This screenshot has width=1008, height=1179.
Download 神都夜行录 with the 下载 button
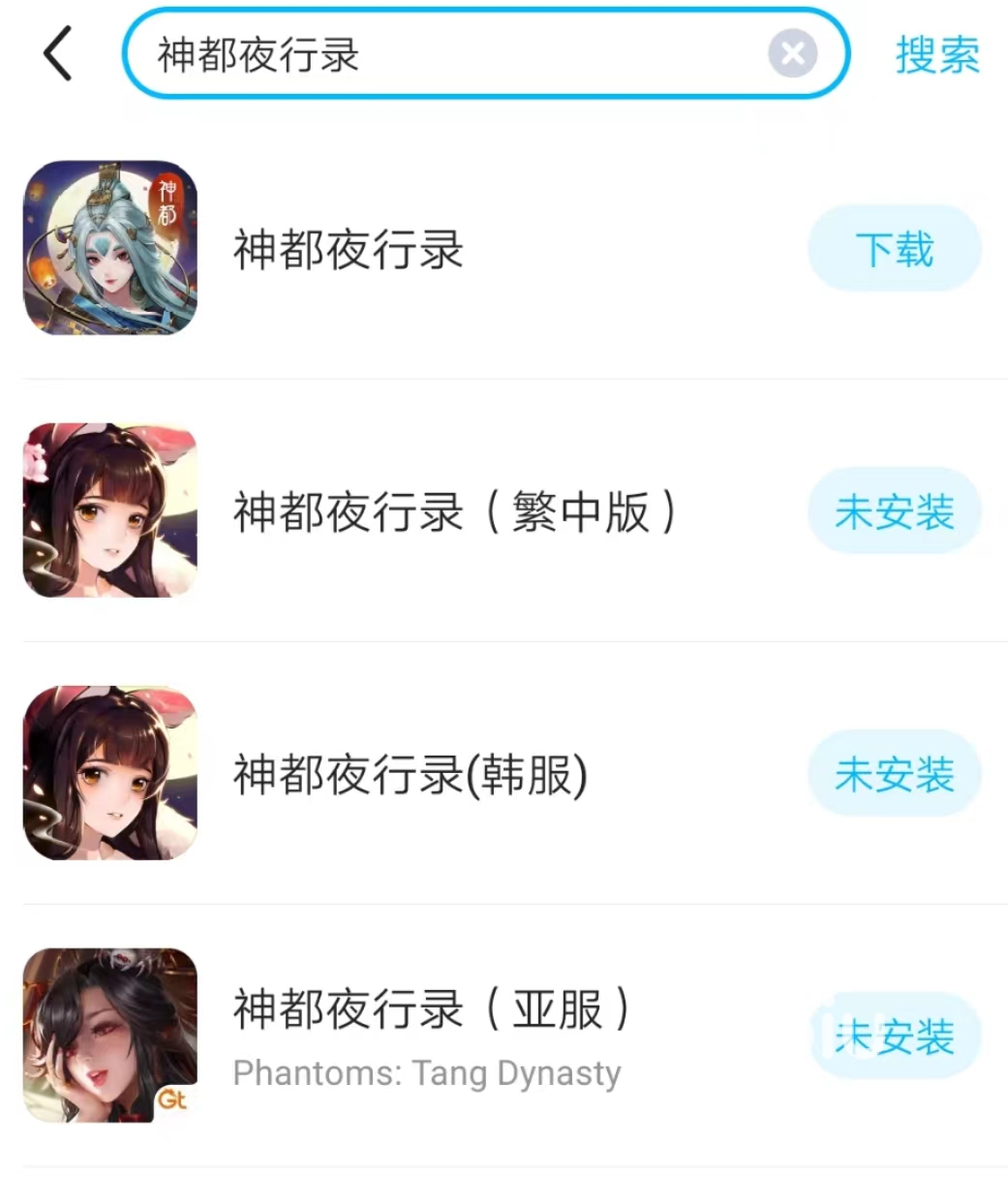tap(894, 249)
